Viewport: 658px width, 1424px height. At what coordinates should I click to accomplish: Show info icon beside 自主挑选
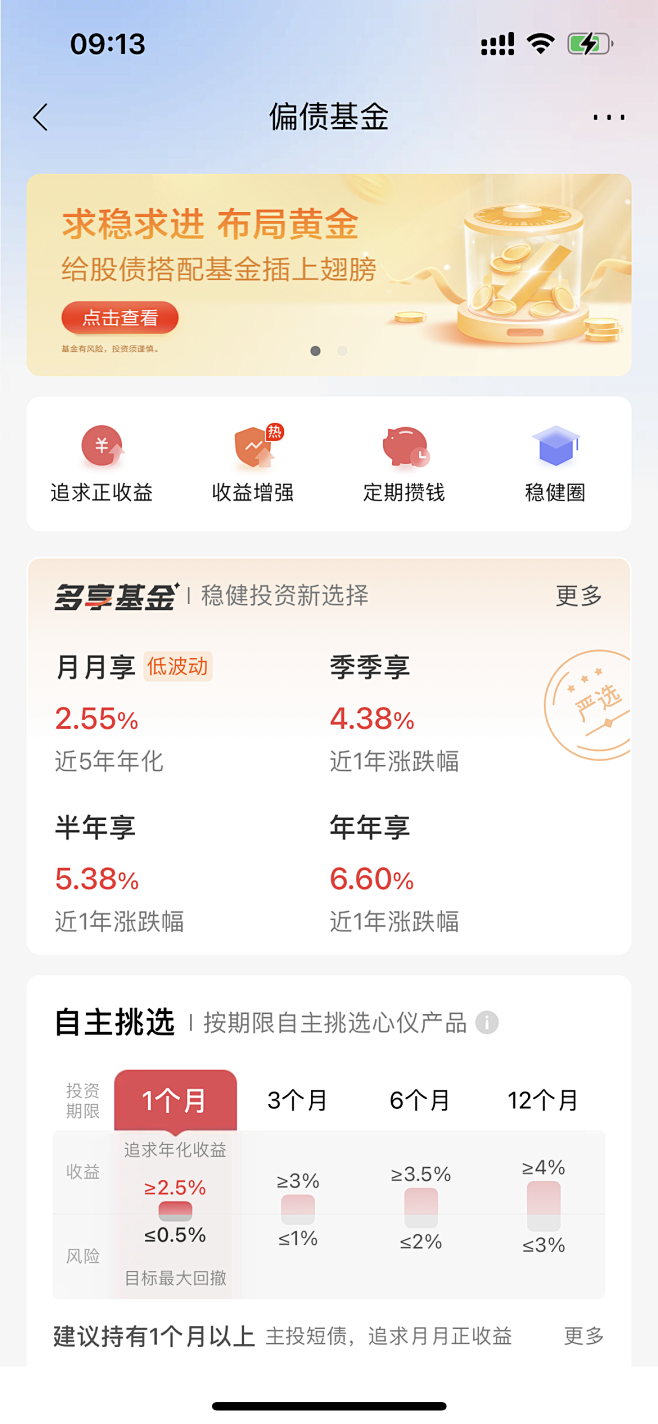click(487, 1023)
